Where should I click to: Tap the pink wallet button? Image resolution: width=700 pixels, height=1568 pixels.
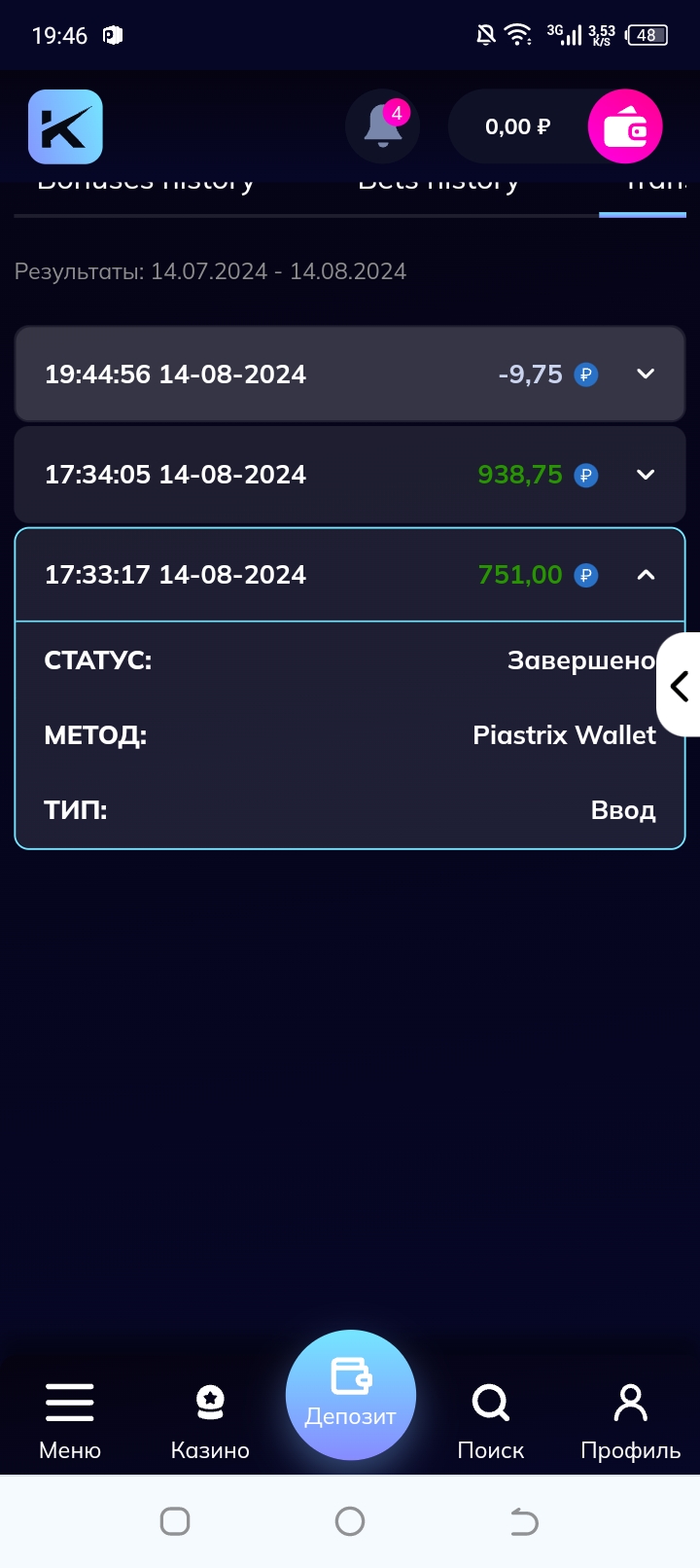click(625, 127)
